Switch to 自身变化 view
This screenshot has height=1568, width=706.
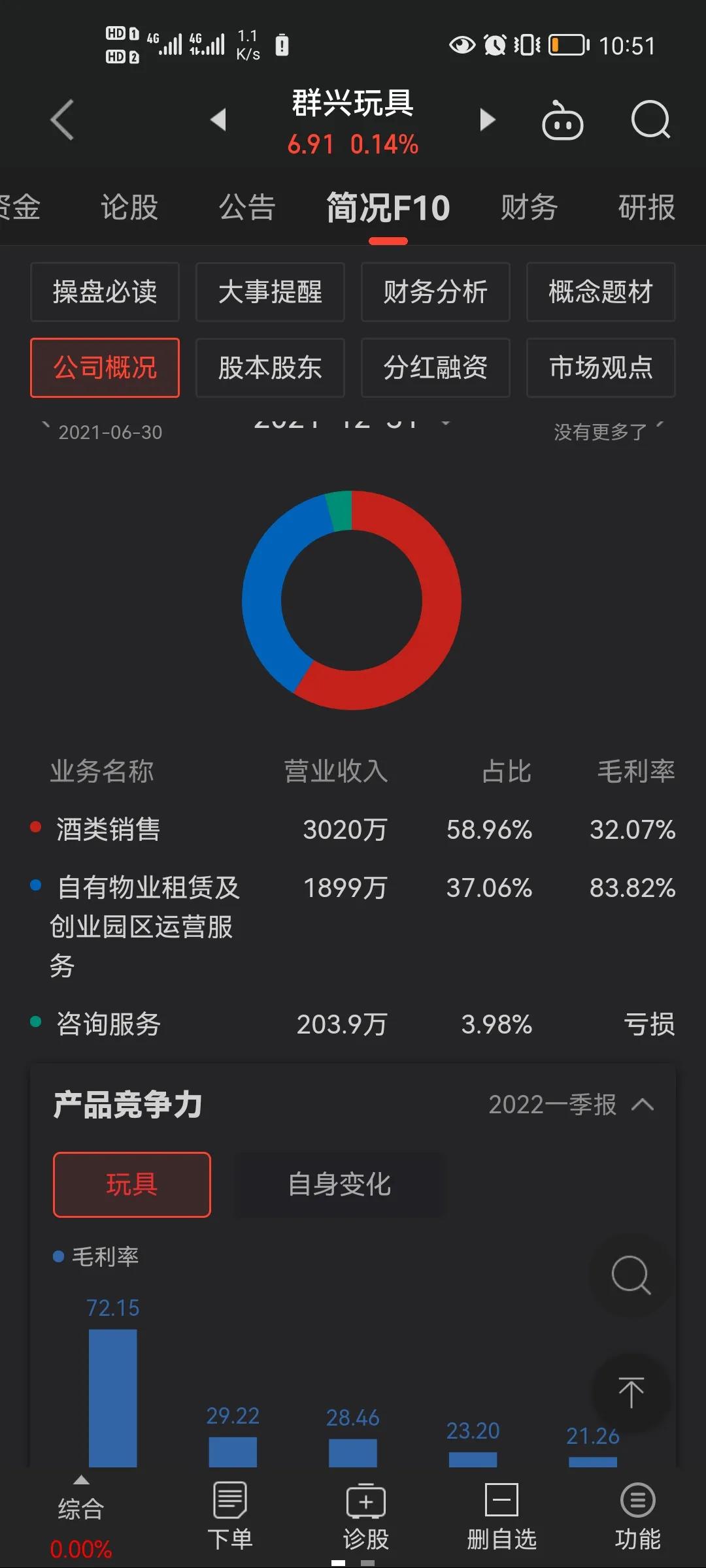click(x=340, y=1184)
